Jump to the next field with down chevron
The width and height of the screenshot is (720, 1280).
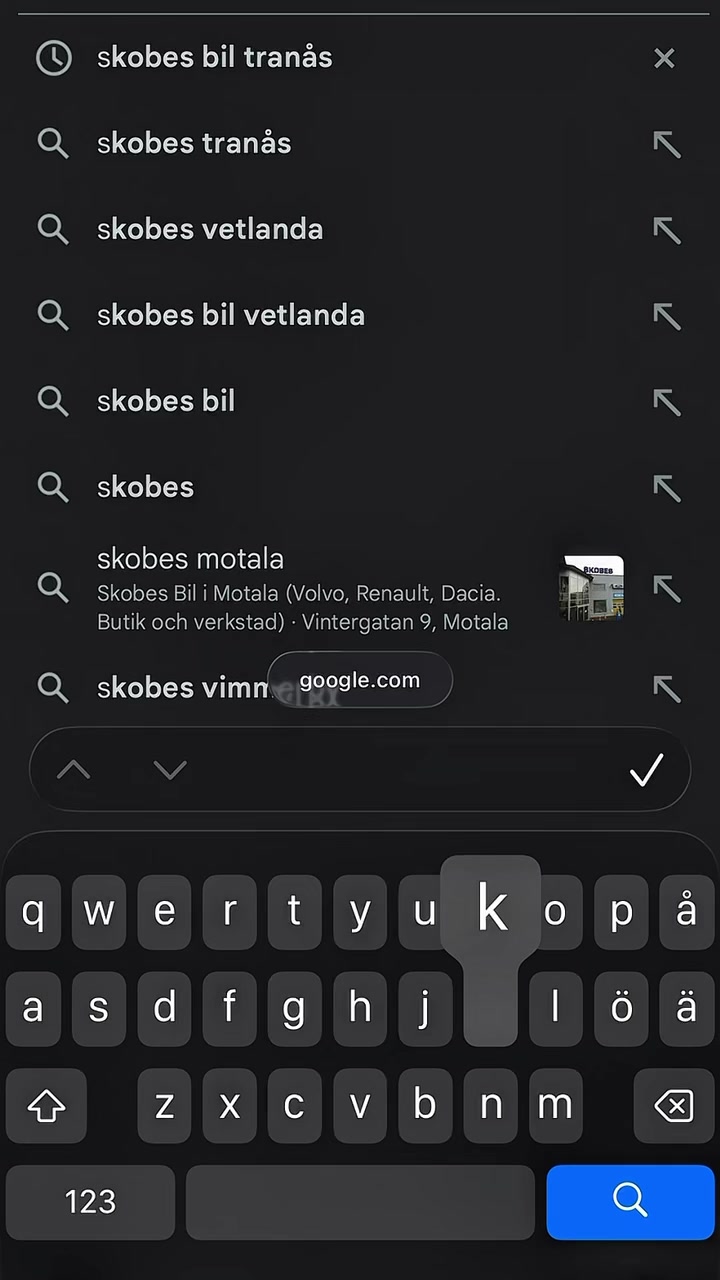(170, 770)
